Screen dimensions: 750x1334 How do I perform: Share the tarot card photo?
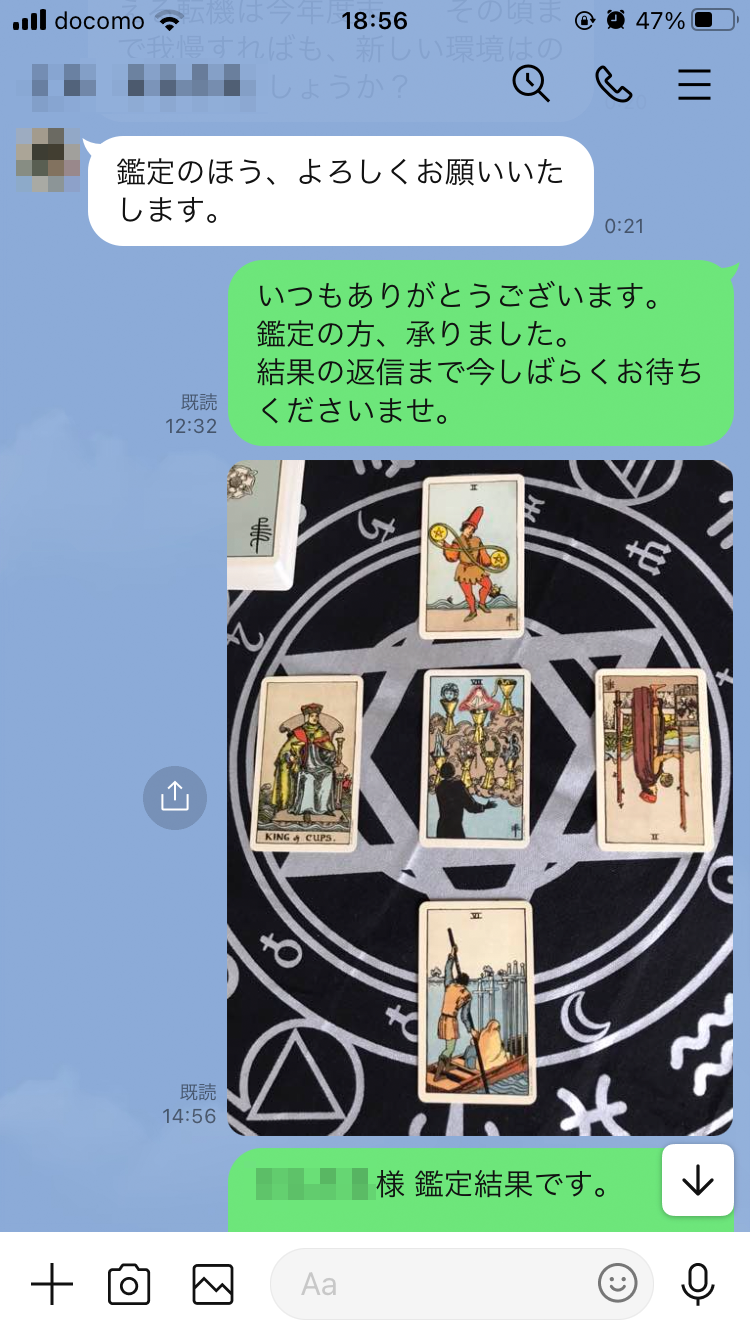[175, 797]
